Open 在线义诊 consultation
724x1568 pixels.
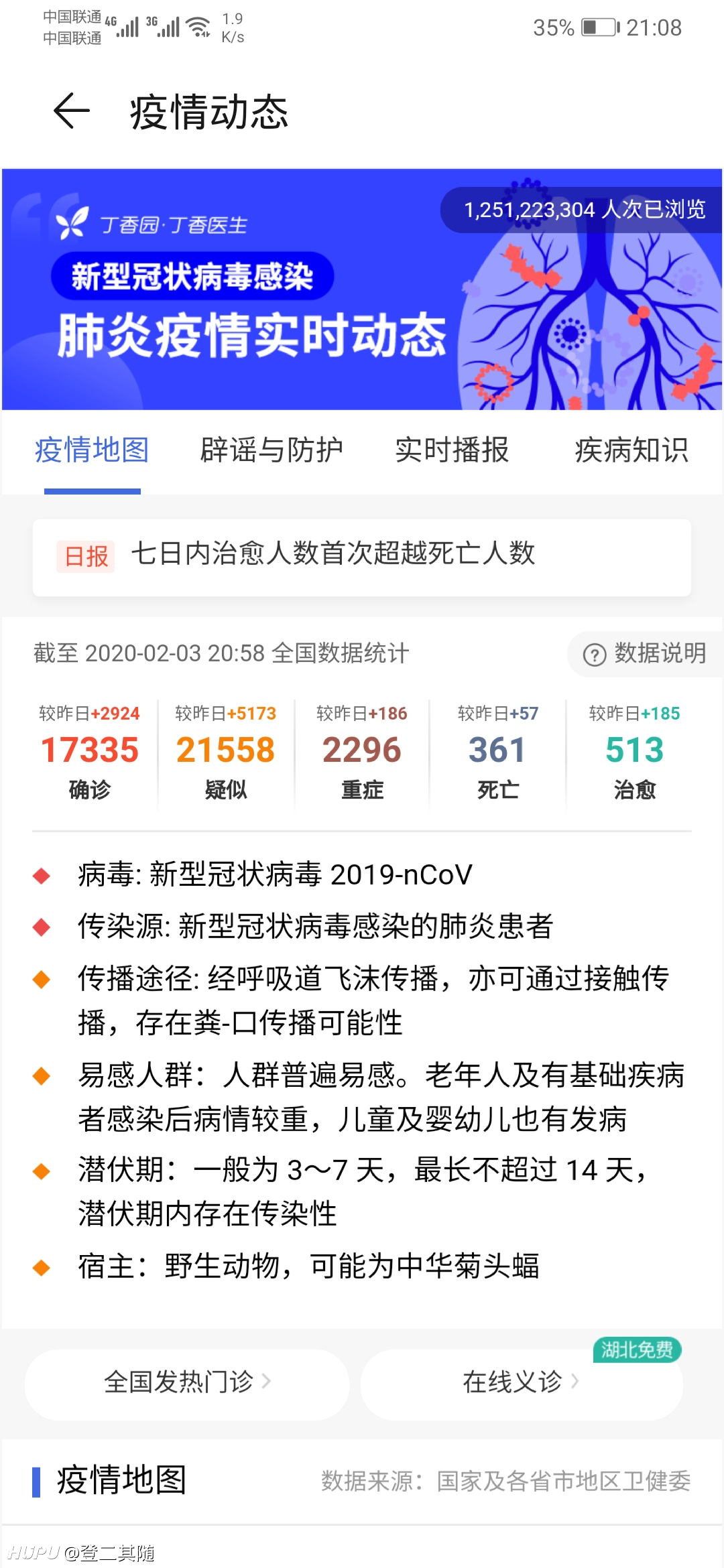(522, 1384)
